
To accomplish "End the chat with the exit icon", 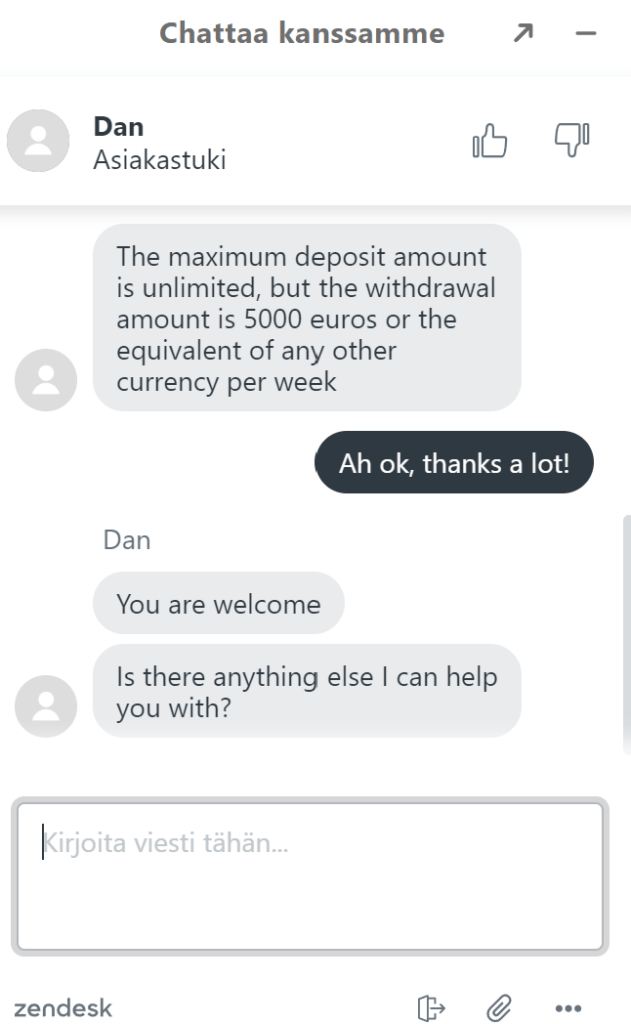I will (431, 1007).
